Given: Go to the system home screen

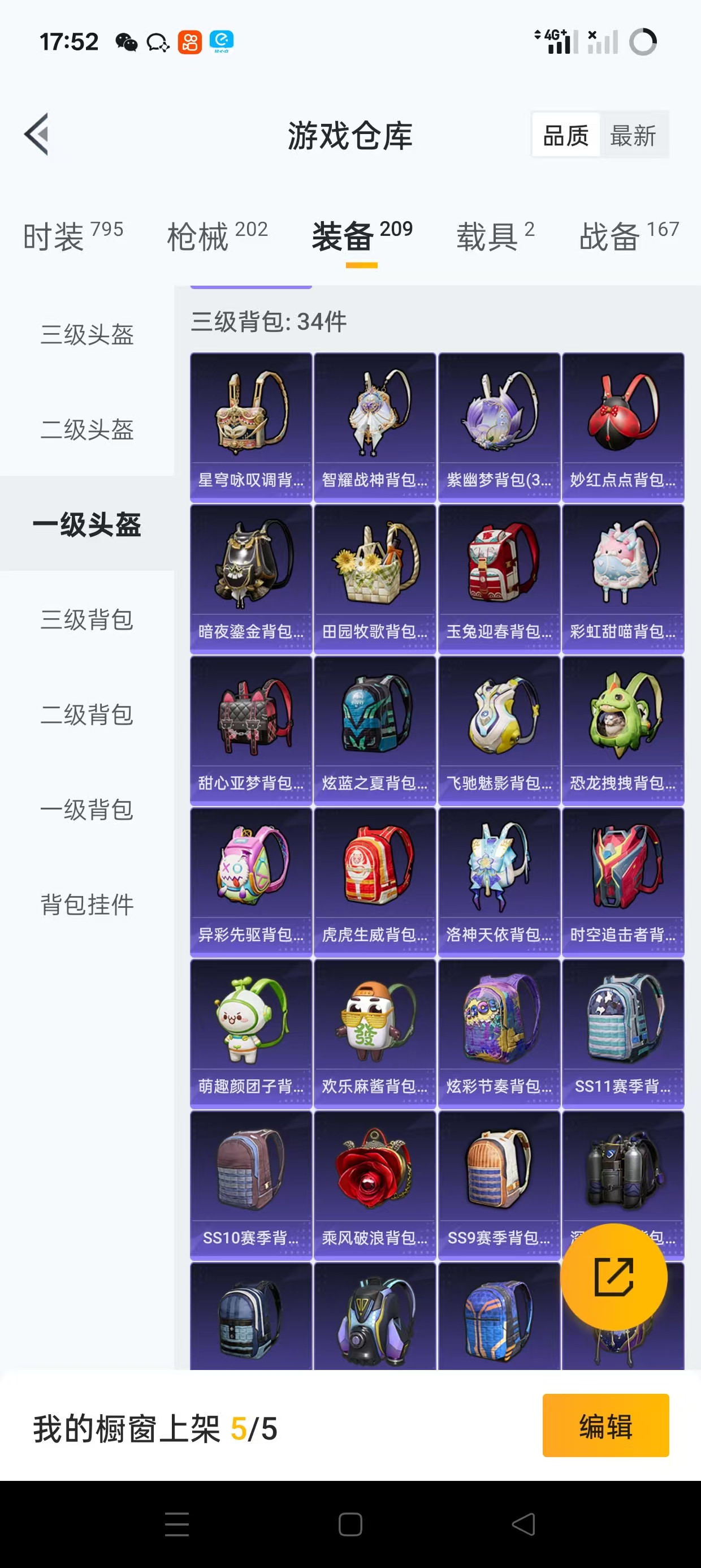Looking at the screenshot, I should tap(350, 1524).
